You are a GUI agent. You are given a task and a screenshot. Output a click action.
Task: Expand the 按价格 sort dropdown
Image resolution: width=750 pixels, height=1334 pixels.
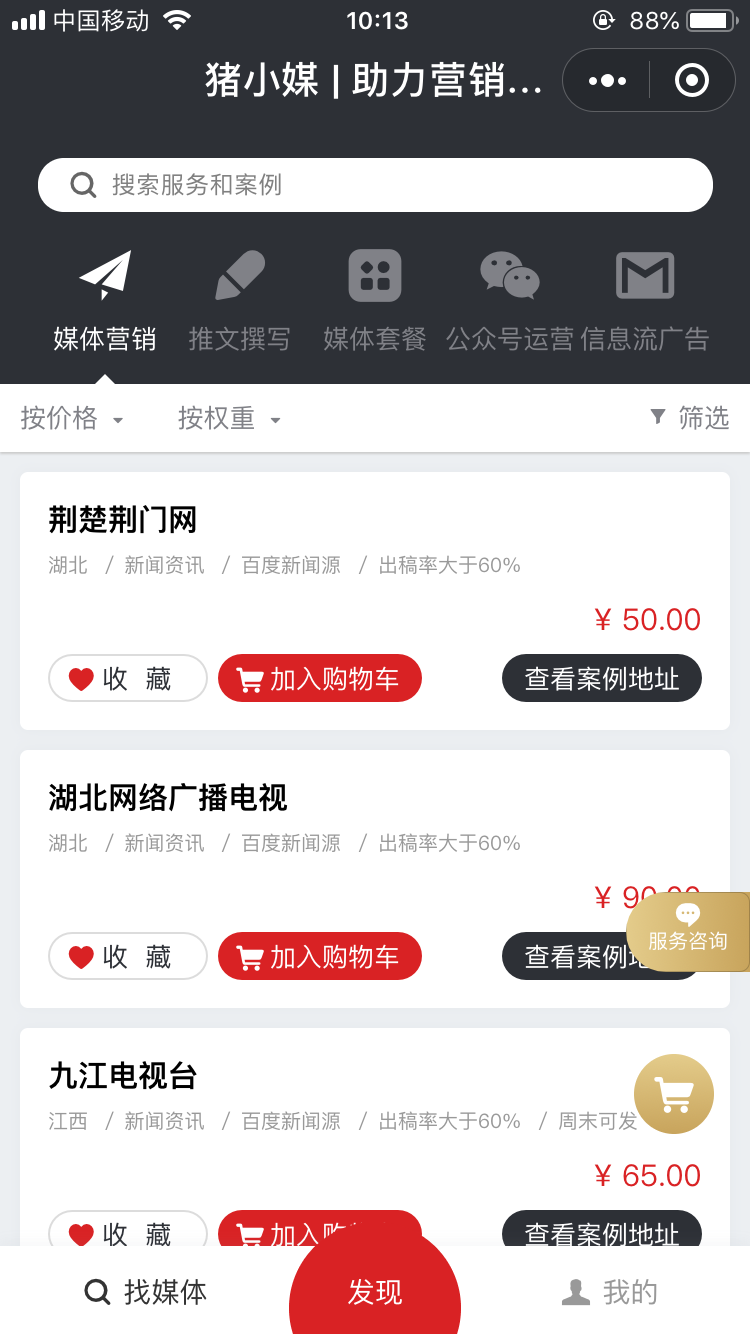click(x=73, y=418)
